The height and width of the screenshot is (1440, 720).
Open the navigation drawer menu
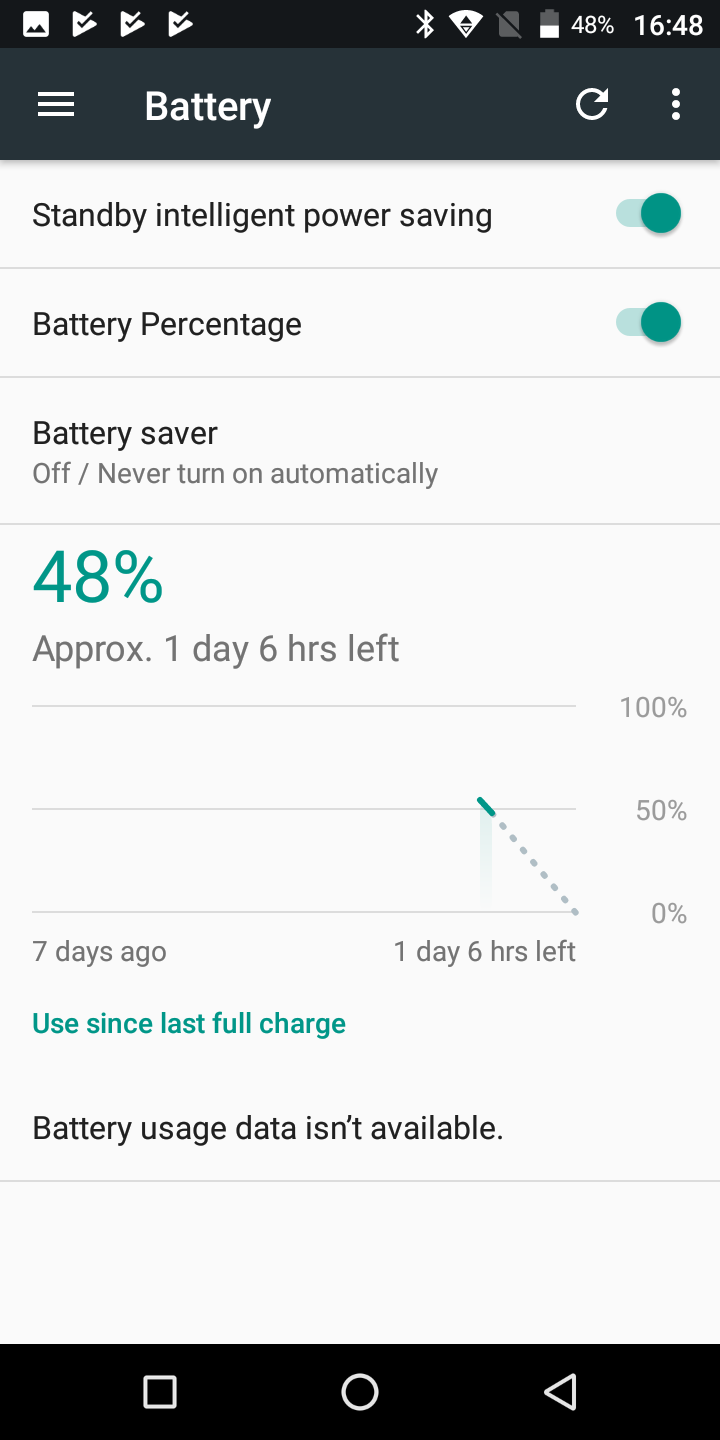[x=56, y=105]
